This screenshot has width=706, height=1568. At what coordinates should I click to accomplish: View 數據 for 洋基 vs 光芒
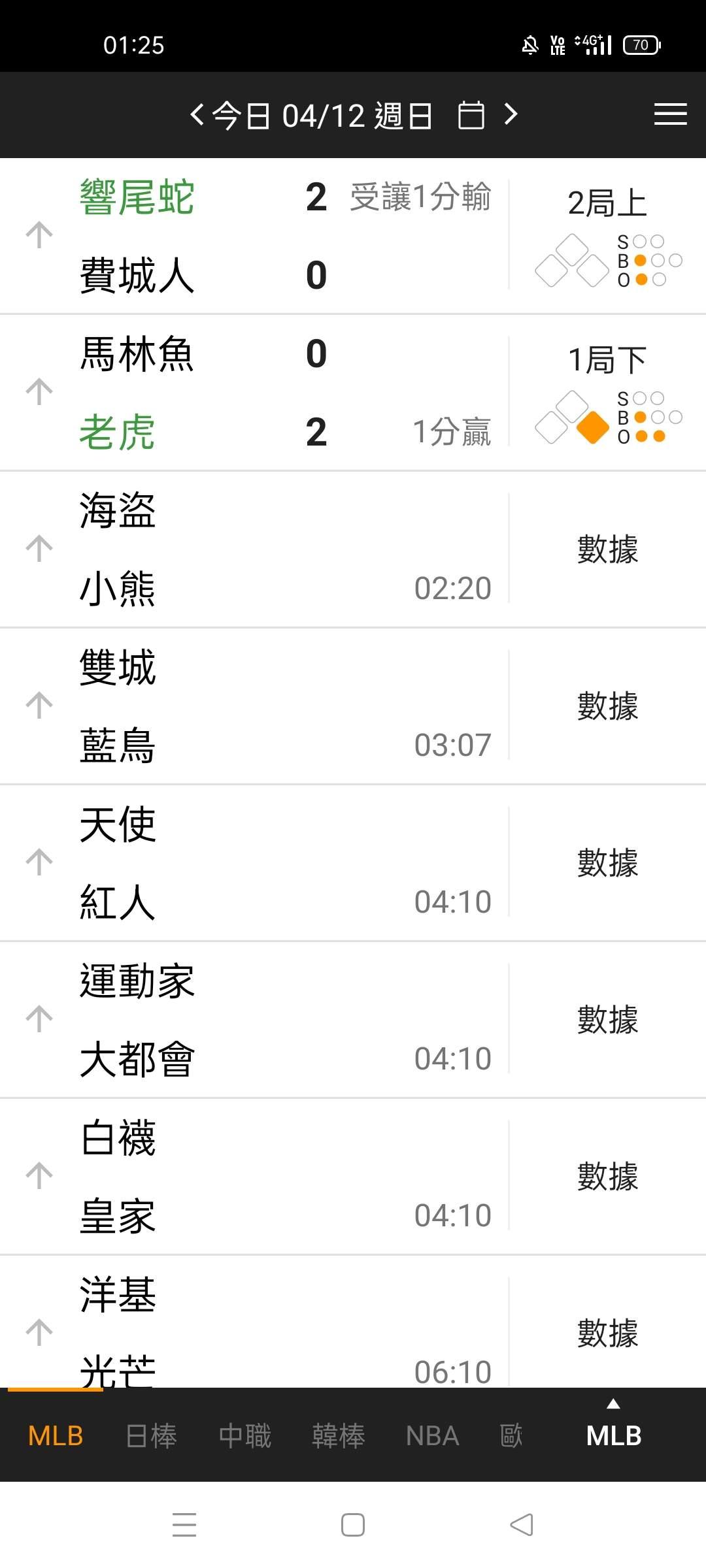[607, 1333]
